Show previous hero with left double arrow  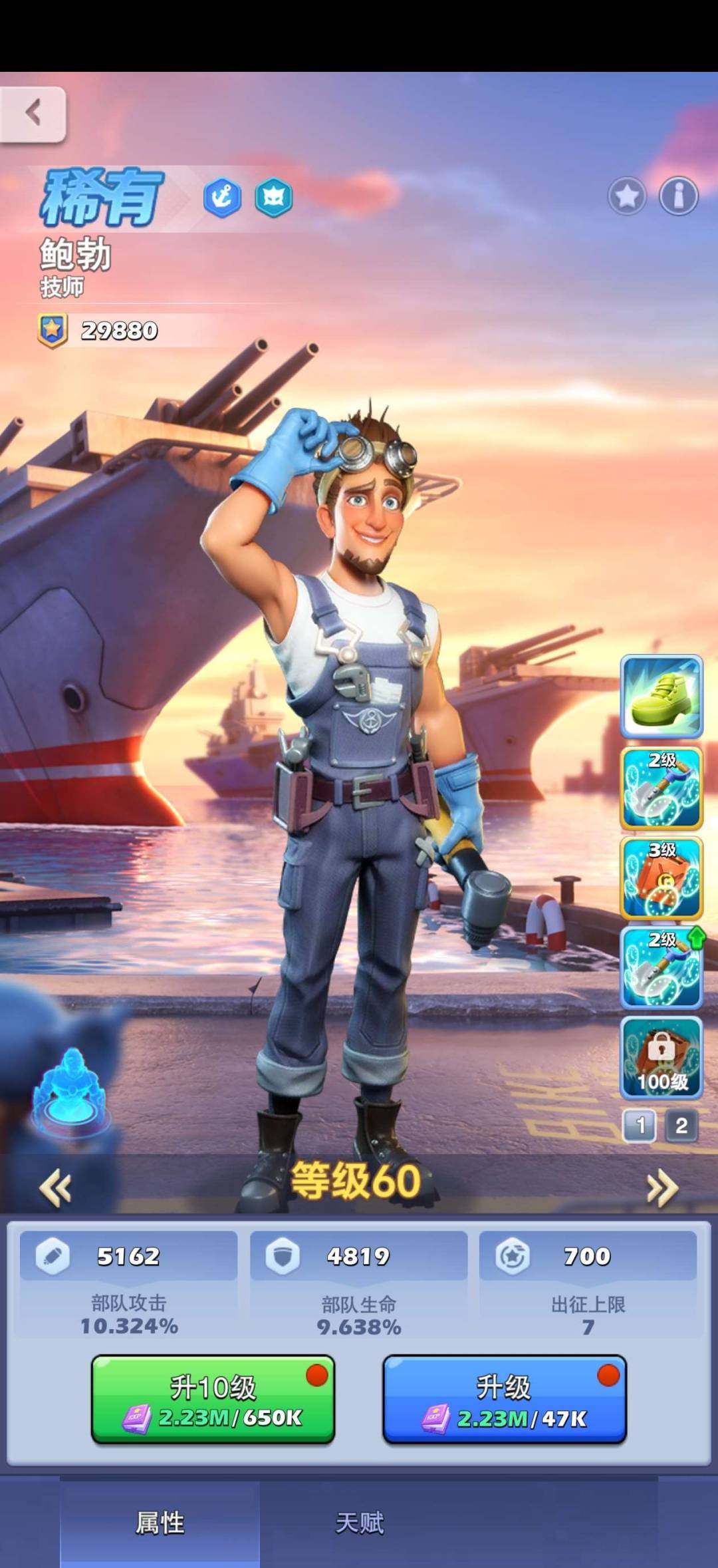tap(55, 1189)
